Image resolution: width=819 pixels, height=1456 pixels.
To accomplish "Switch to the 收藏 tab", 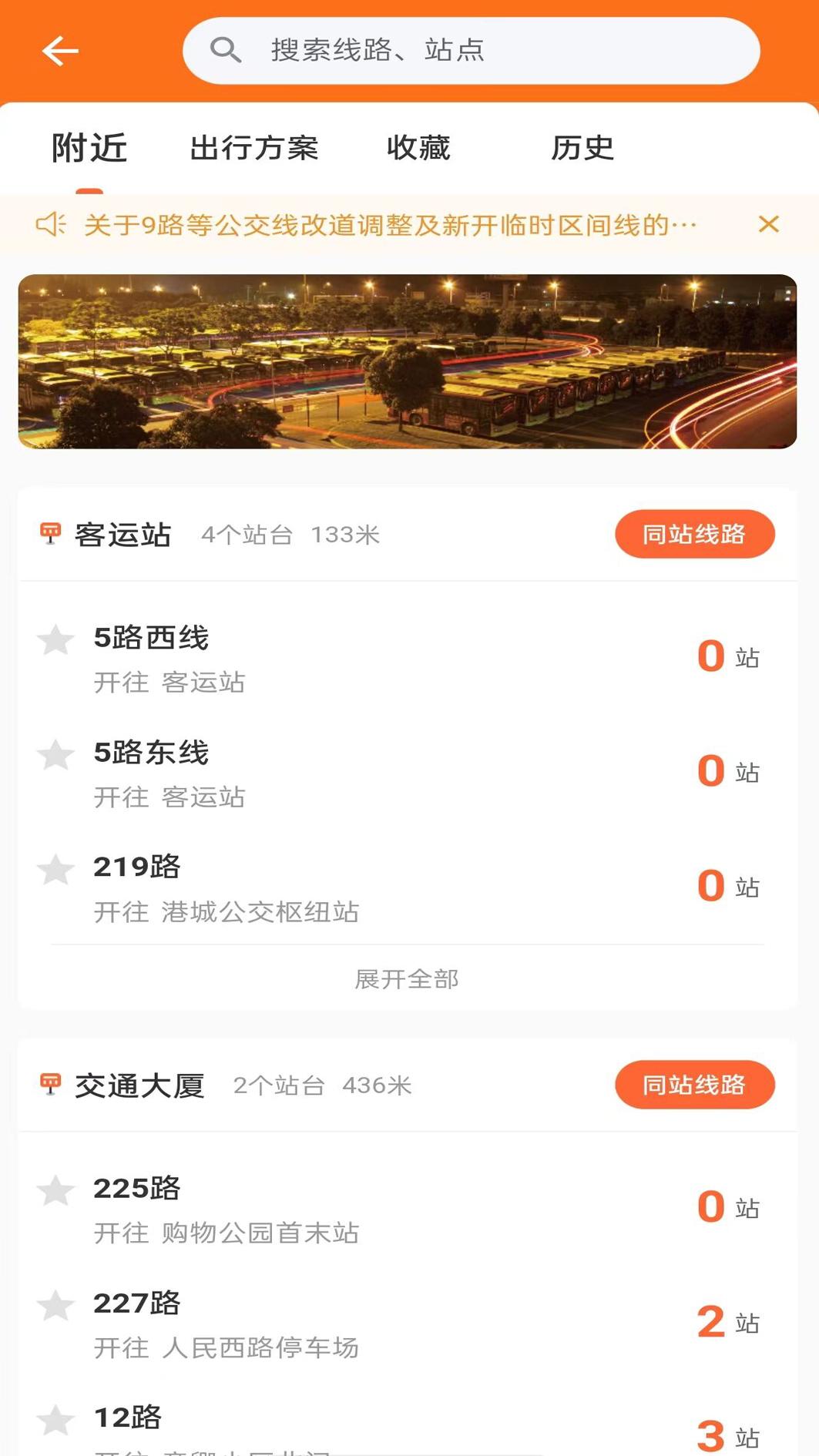I will point(419,147).
